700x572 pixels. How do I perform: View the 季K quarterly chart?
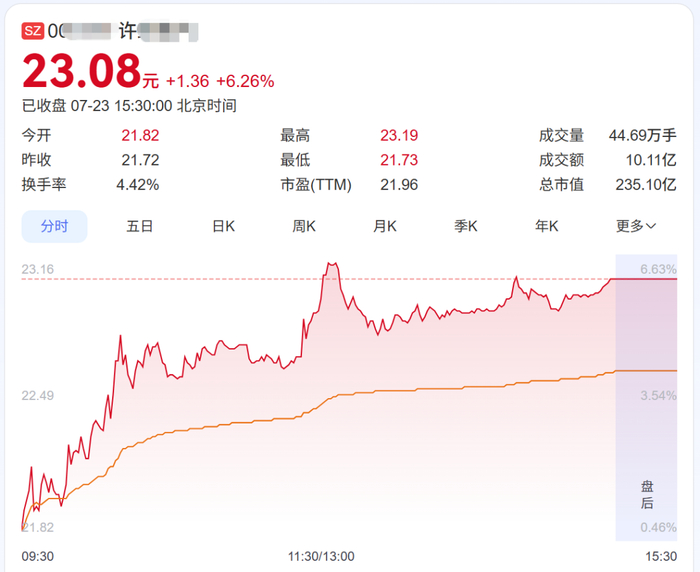coord(466,226)
